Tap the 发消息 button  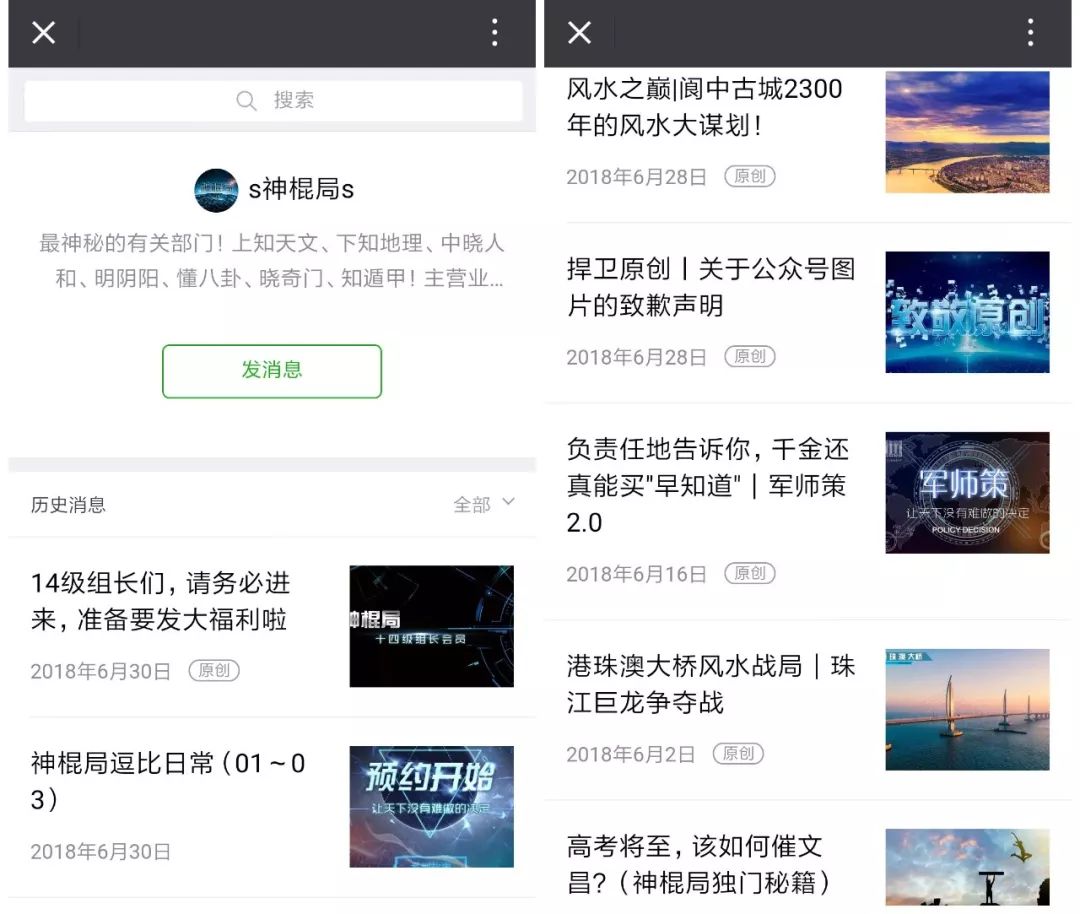tap(272, 371)
